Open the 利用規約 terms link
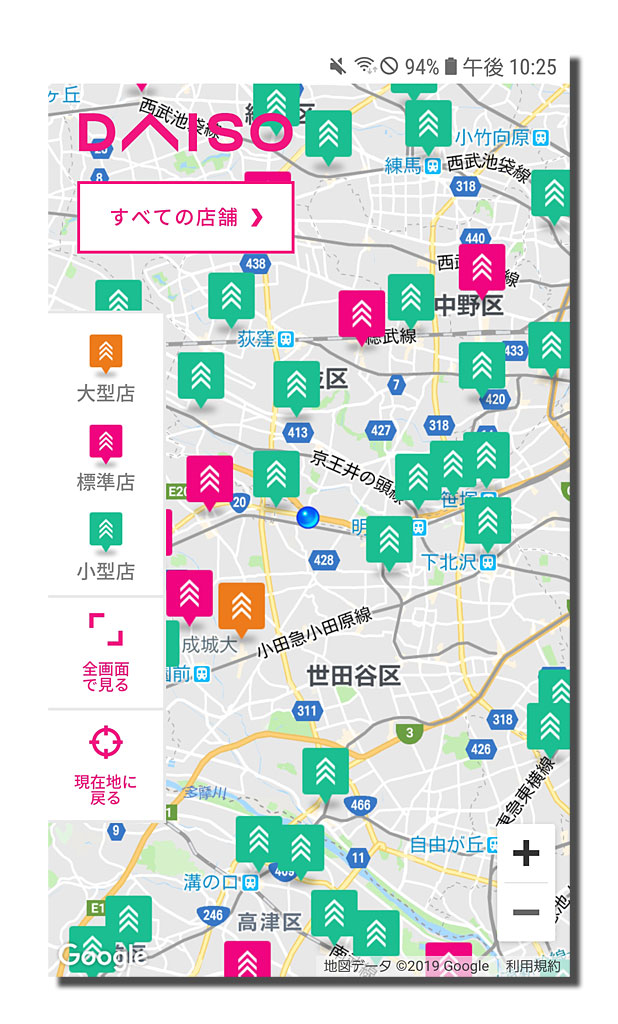 (x=533, y=966)
